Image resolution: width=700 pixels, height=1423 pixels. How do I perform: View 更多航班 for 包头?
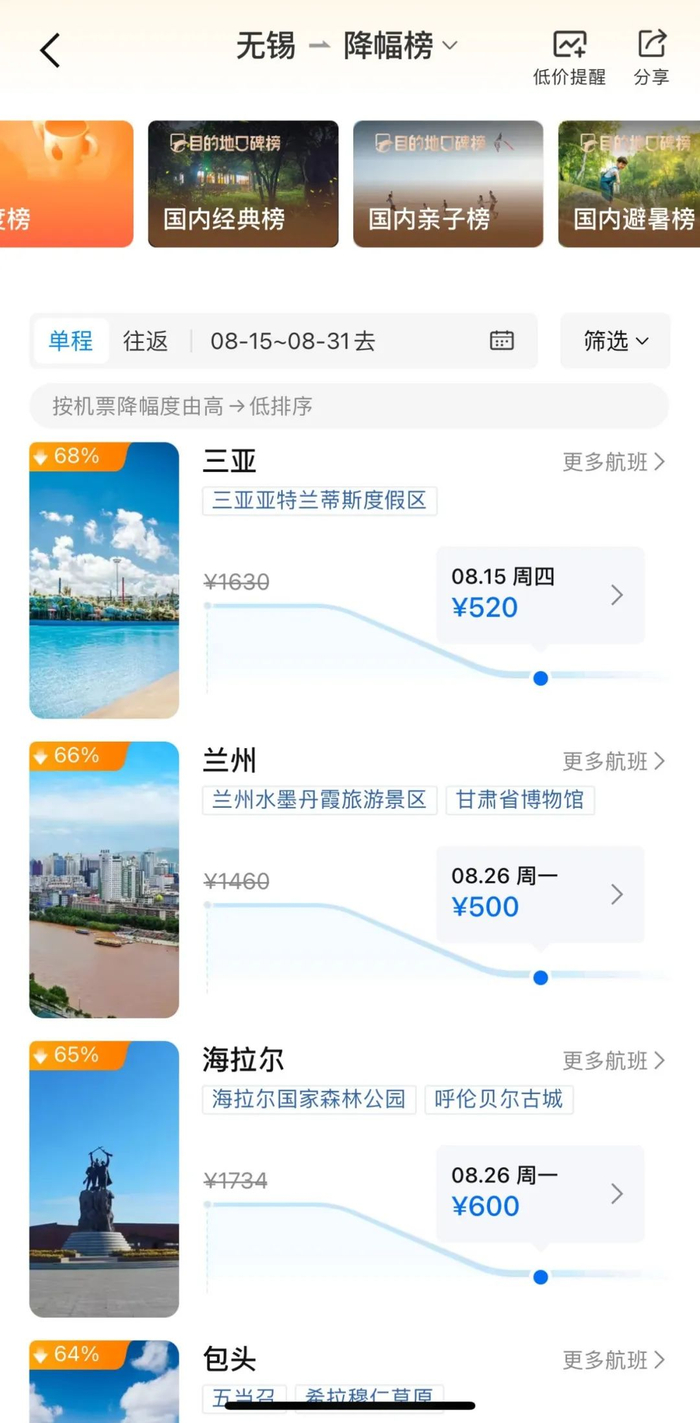tap(613, 1360)
